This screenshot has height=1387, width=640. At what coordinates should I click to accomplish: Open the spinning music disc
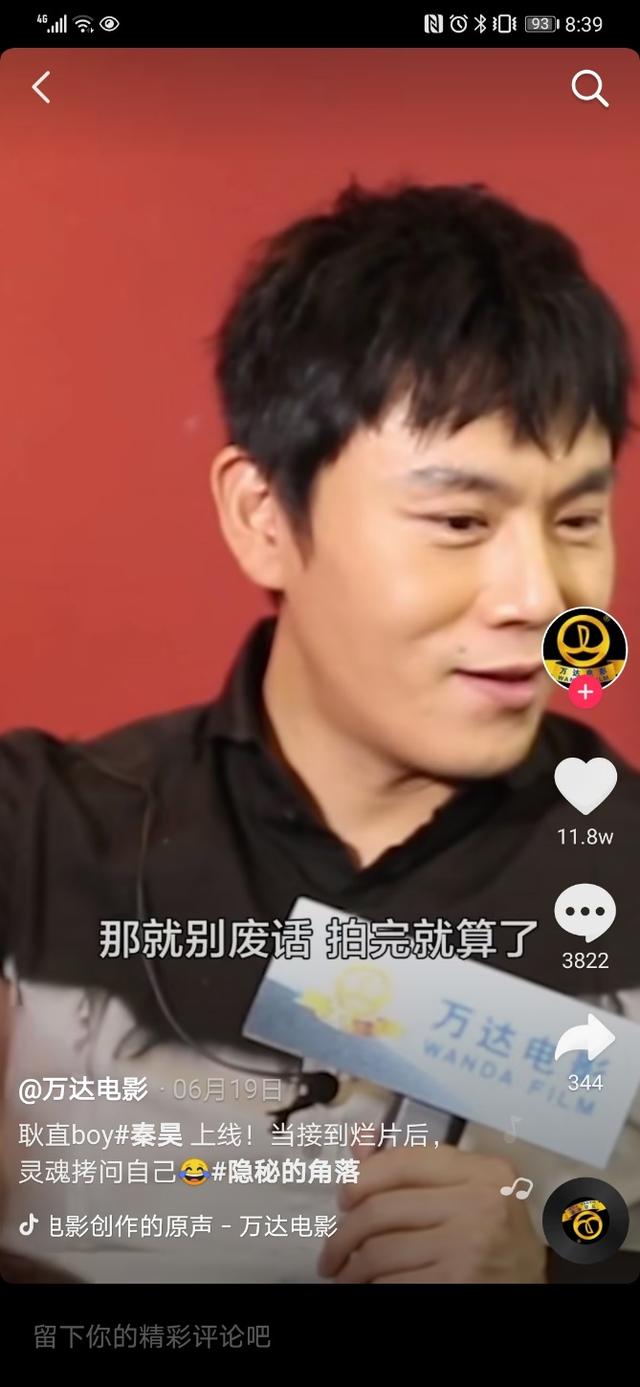(585, 1220)
